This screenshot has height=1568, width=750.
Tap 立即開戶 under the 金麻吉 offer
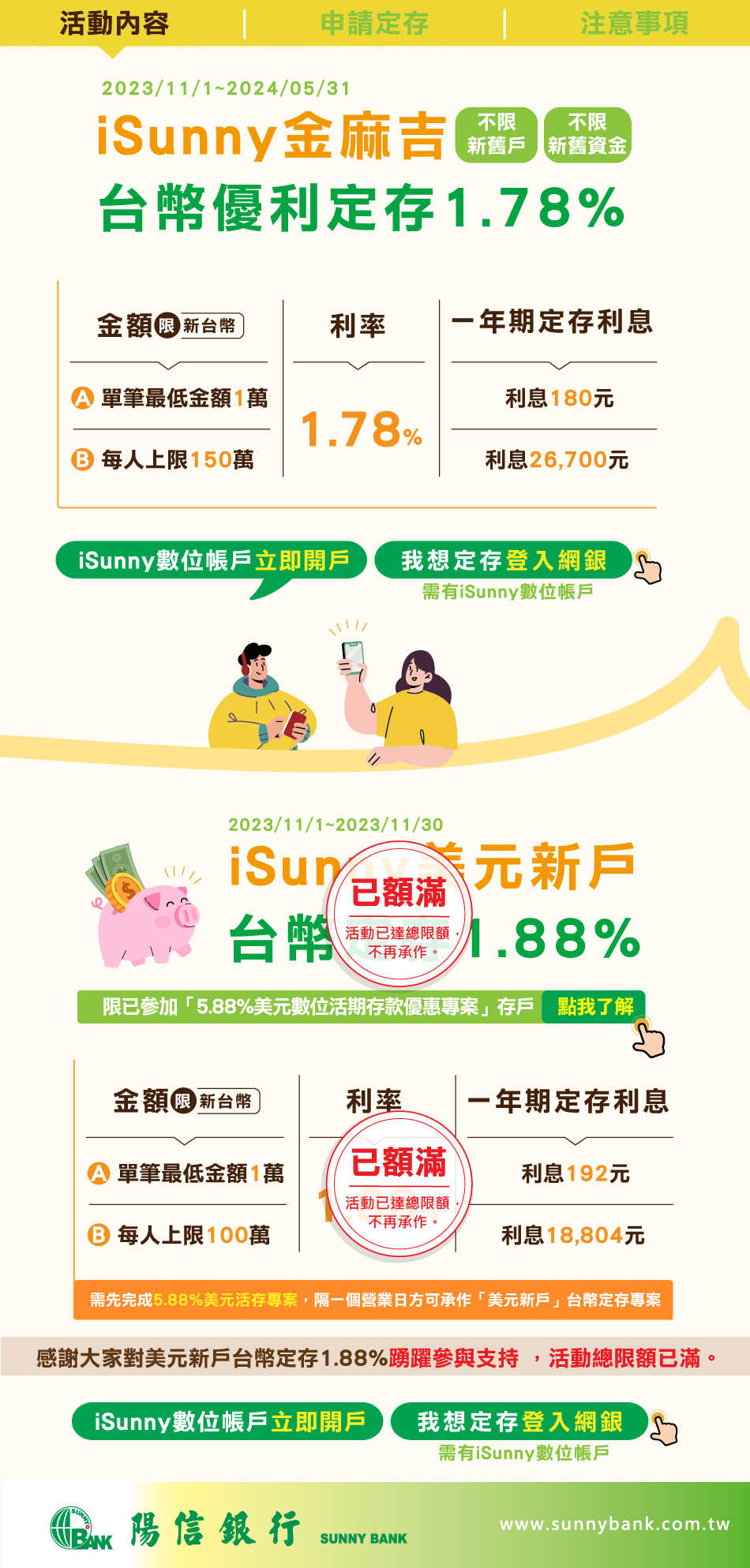212,560
